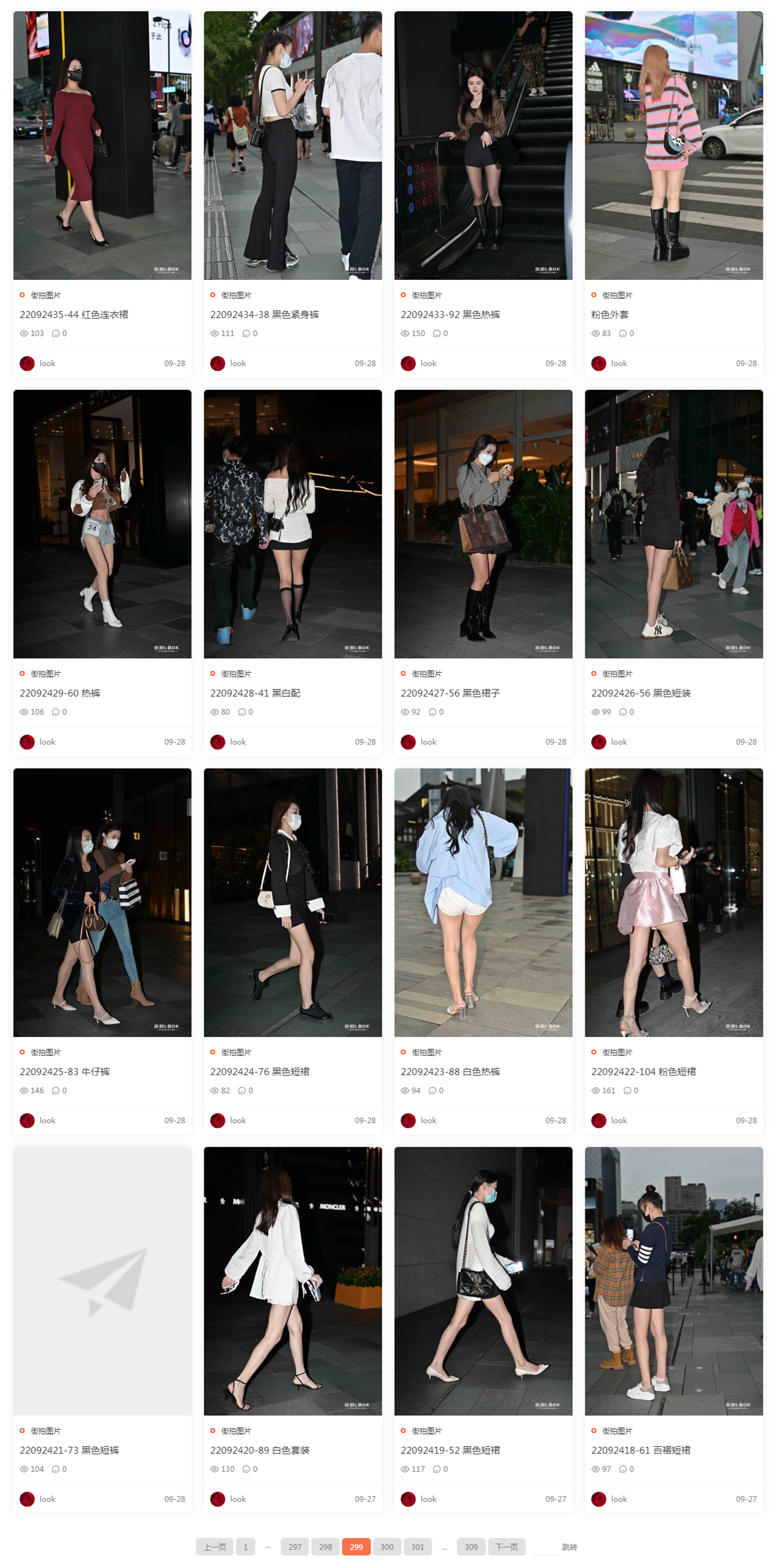Open the 22092425-83 牛仔裤 post
The height and width of the screenshot is (1568, 784).
[x=64, y=1071]
